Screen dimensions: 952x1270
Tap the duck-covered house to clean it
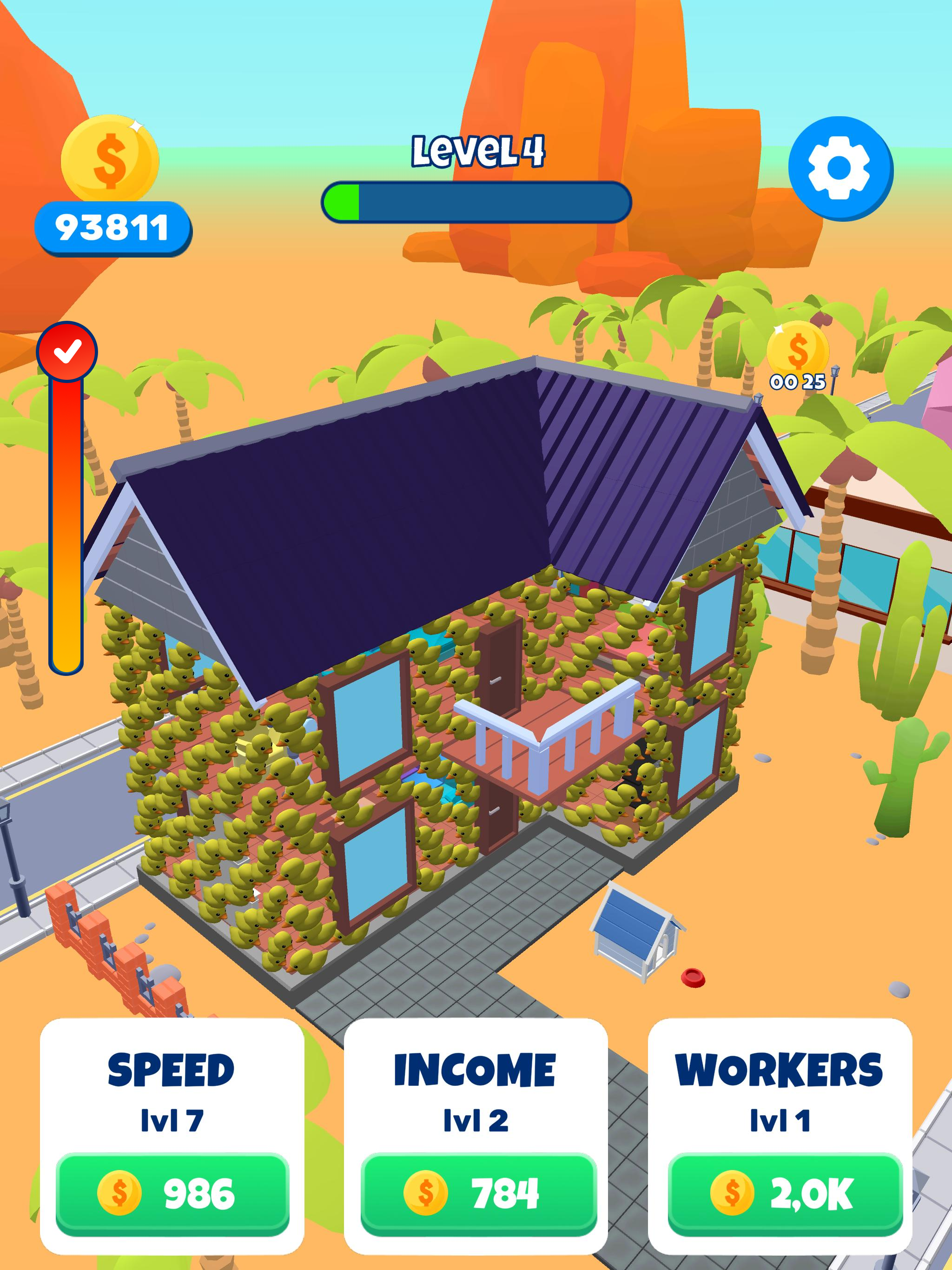(x=436, y=677)
